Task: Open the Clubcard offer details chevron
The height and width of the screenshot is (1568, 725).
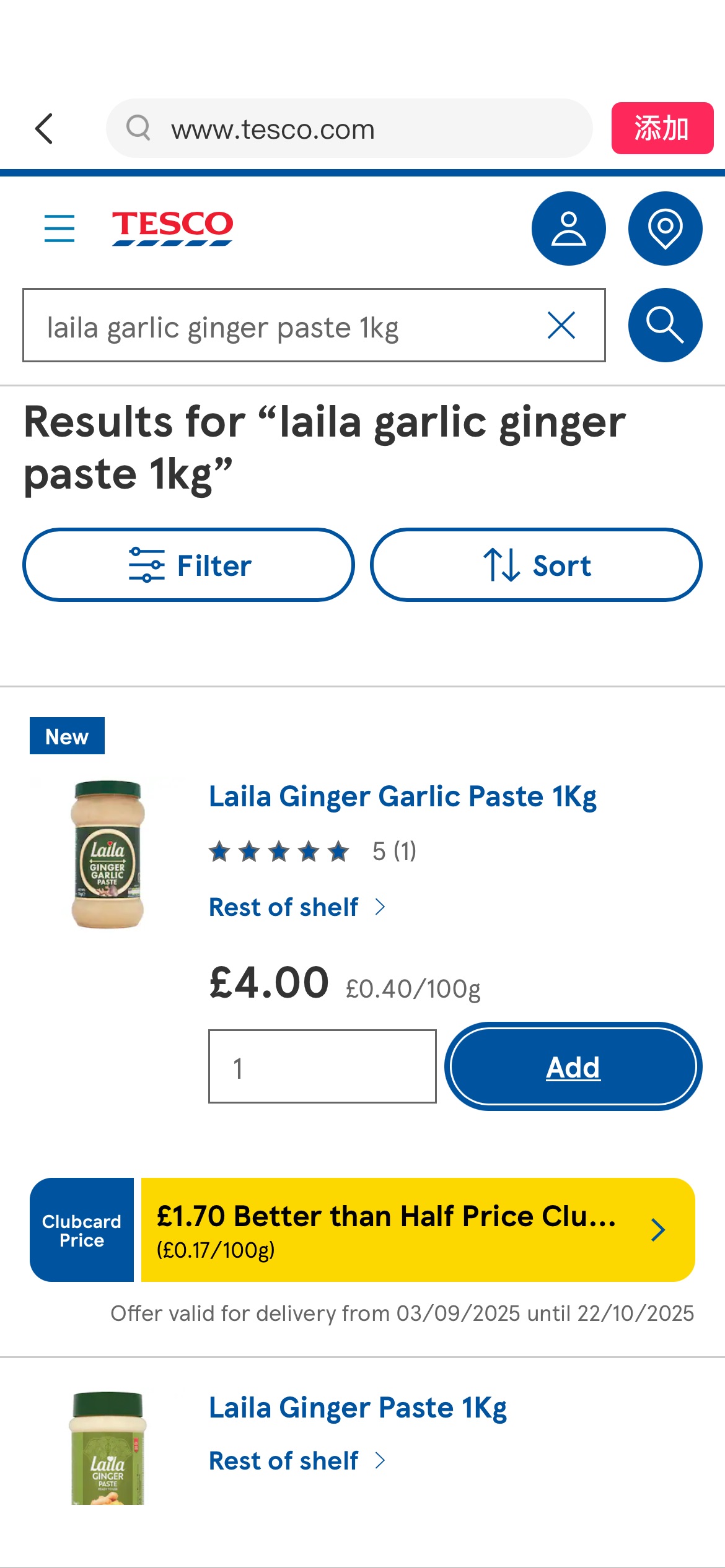Action: pos(657,1229)
